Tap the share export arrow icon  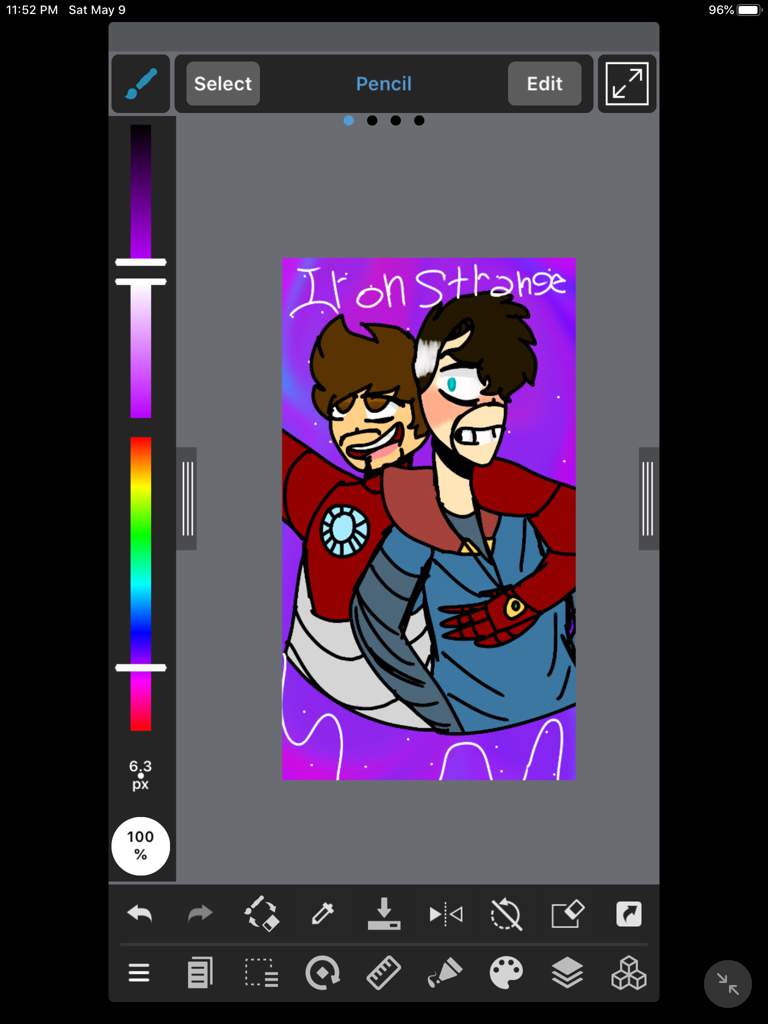click(629, 913)
